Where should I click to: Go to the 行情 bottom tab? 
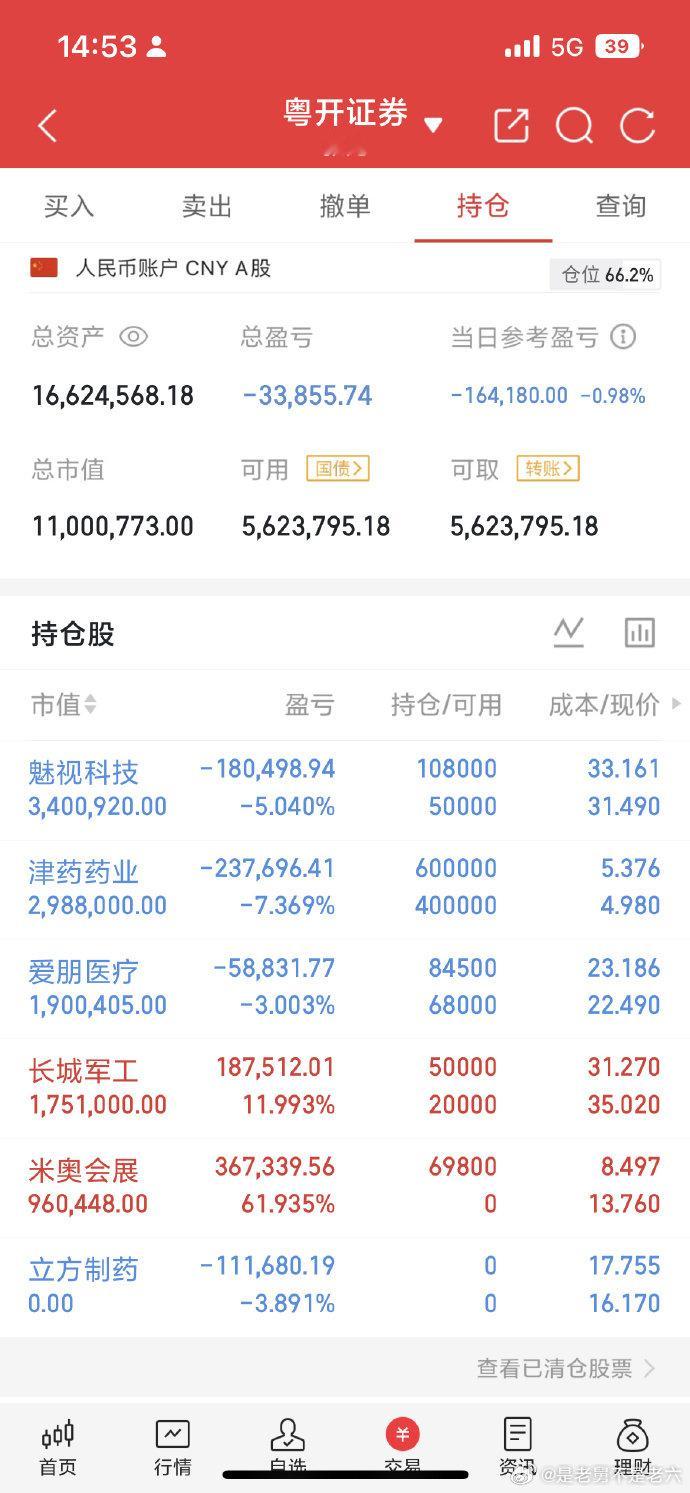pos(172,1448)
